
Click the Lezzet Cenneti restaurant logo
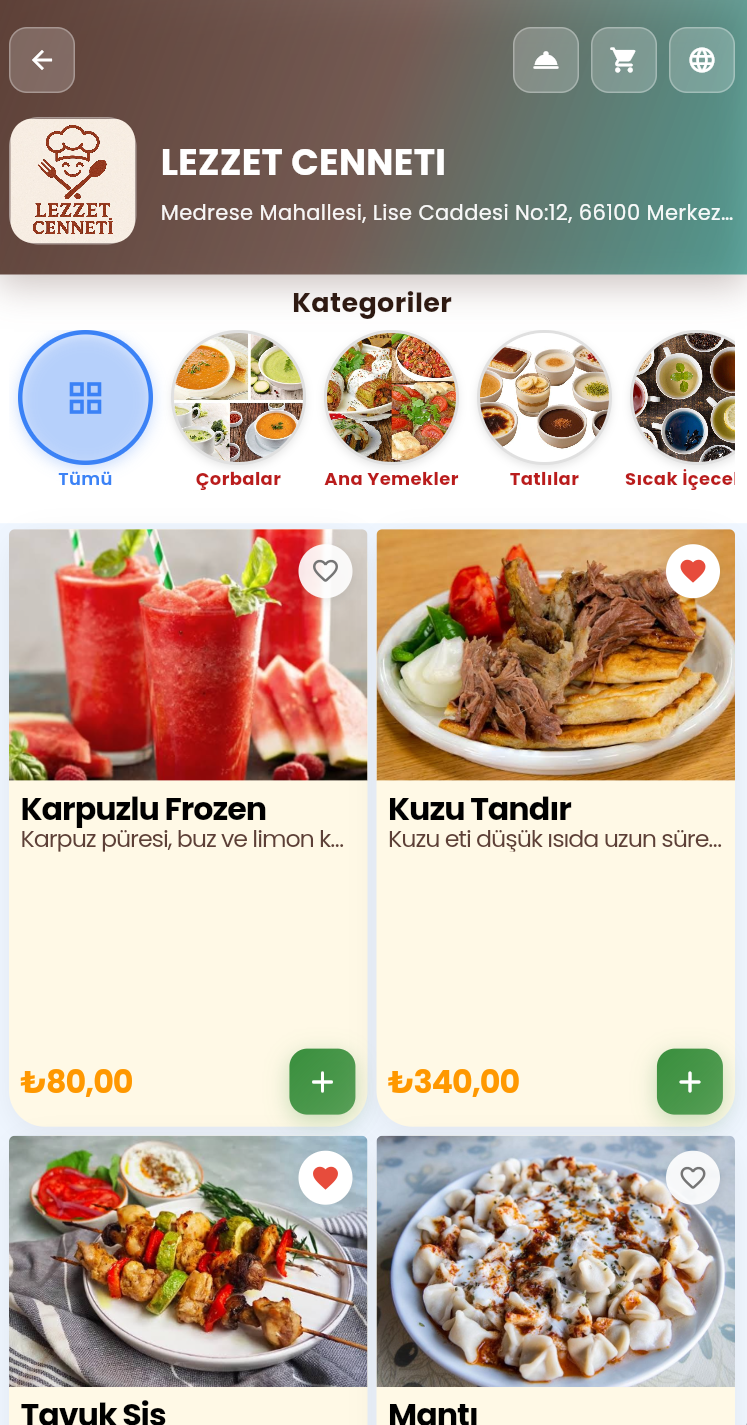[x=72, y=181]
